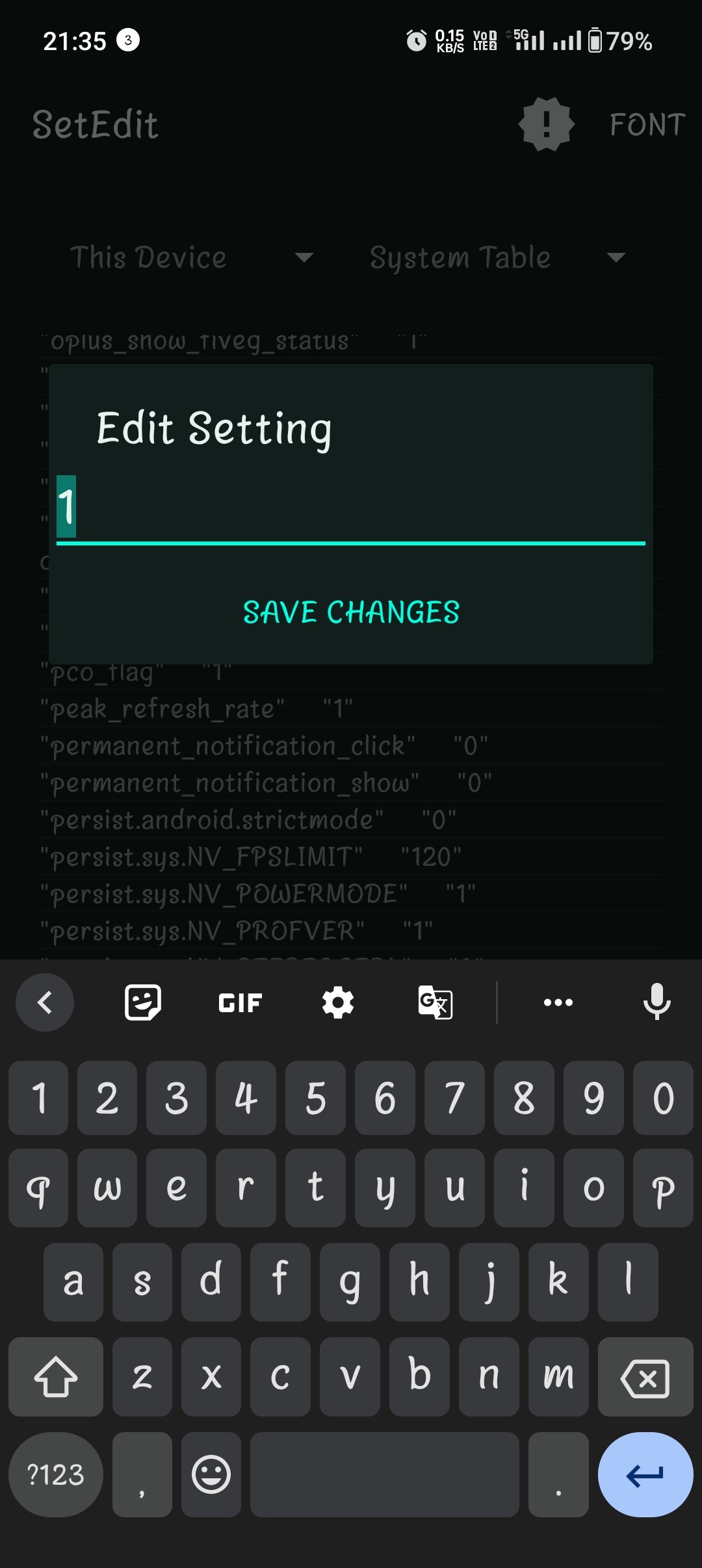Tap the keyboard backspace key
This screenshot has height=1568, width=702.
click(645, 1378)
